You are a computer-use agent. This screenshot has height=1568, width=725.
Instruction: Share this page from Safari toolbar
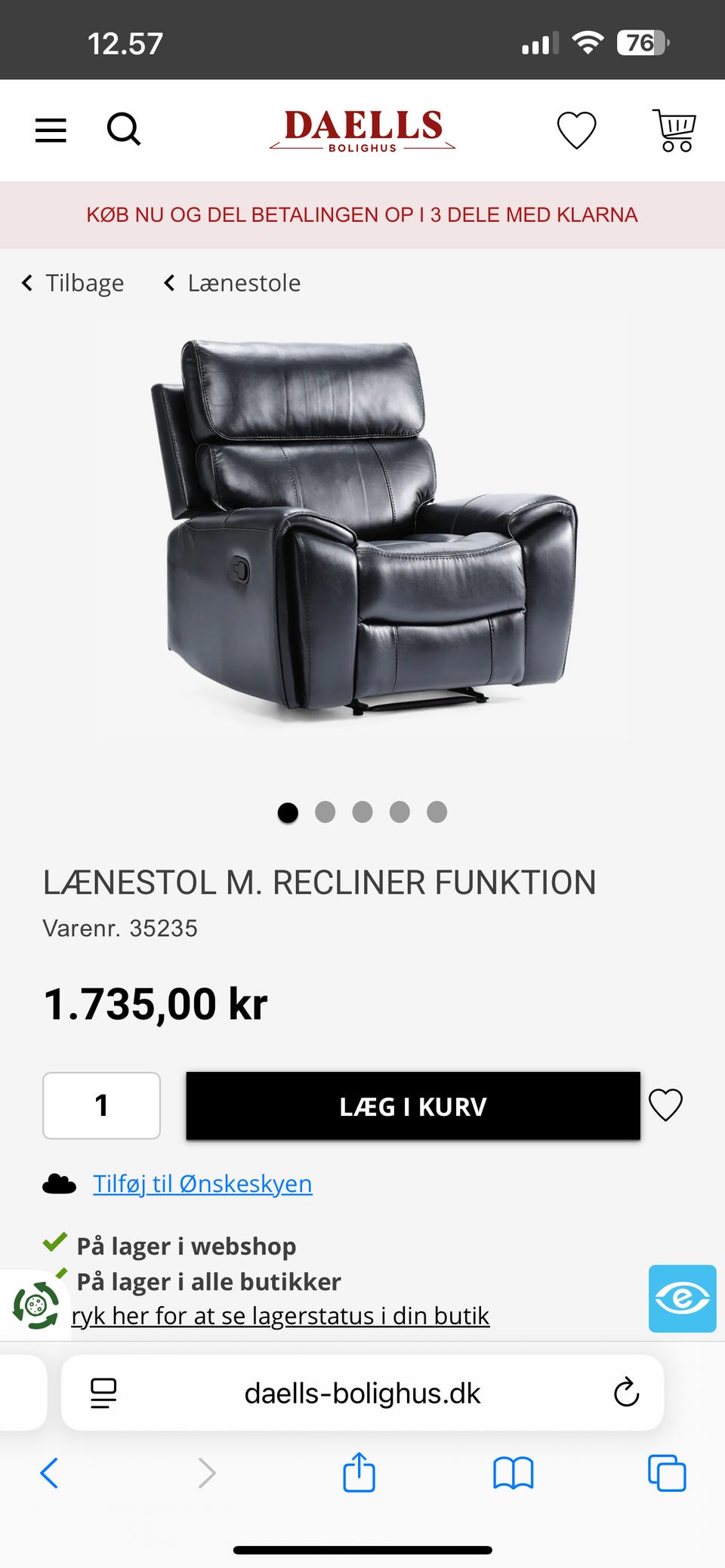(x=359, y=1473)
